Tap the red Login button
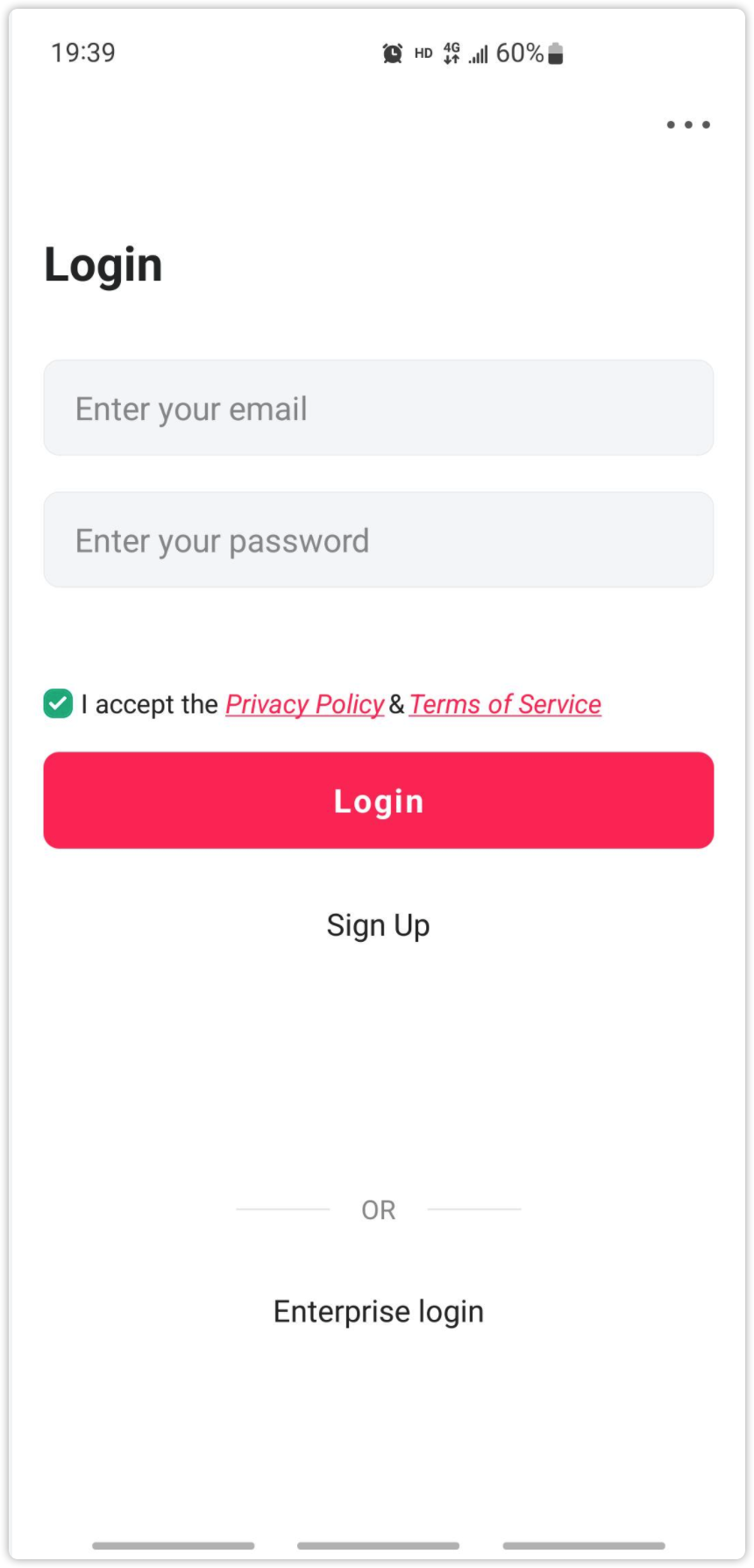 [379, 800]
